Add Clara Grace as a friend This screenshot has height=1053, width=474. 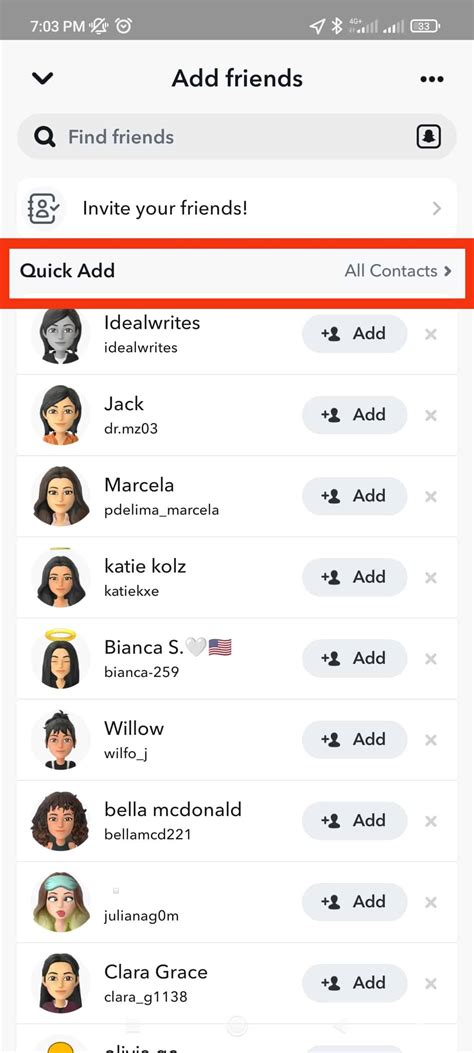point(354,983)
